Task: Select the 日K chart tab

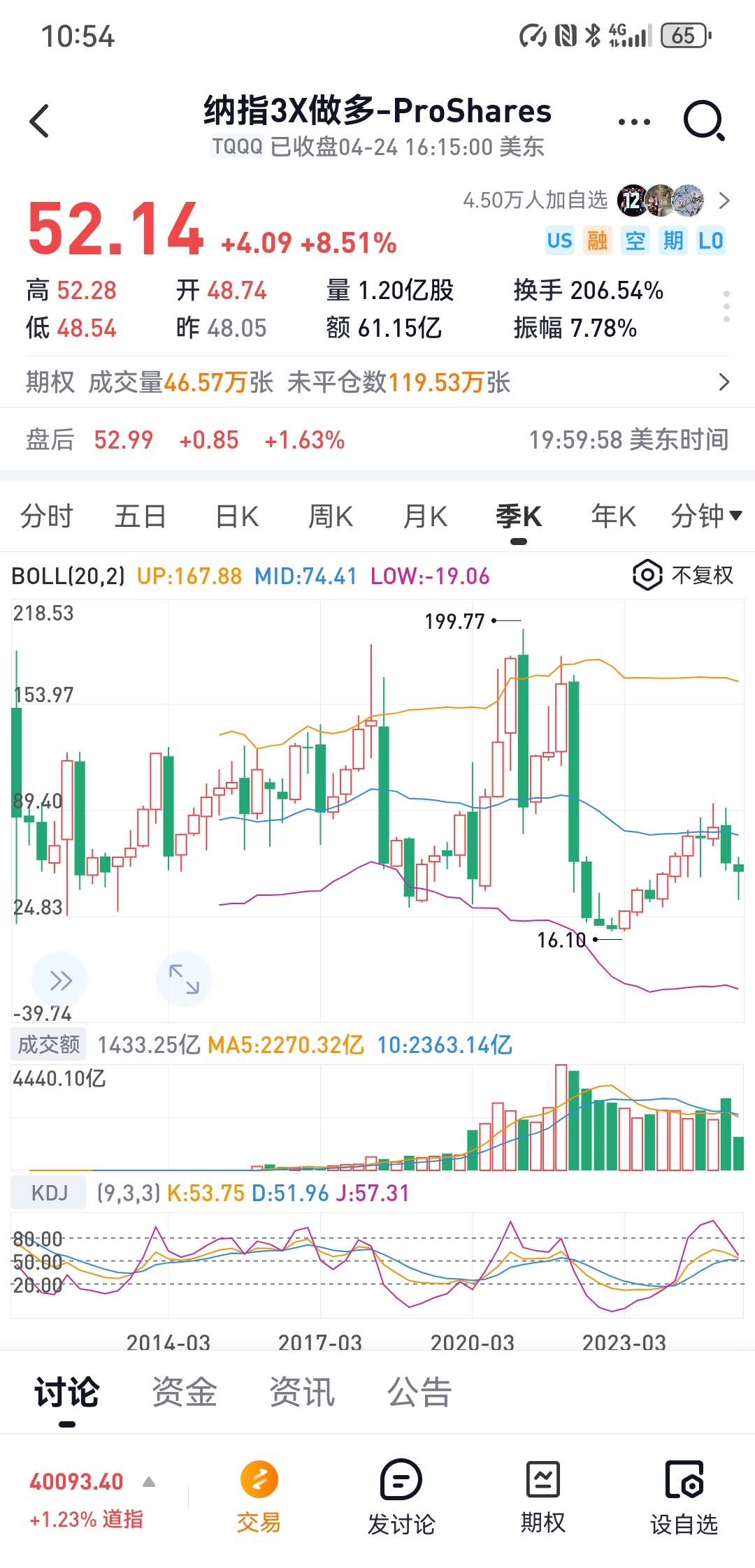Action: click(237, 517)
